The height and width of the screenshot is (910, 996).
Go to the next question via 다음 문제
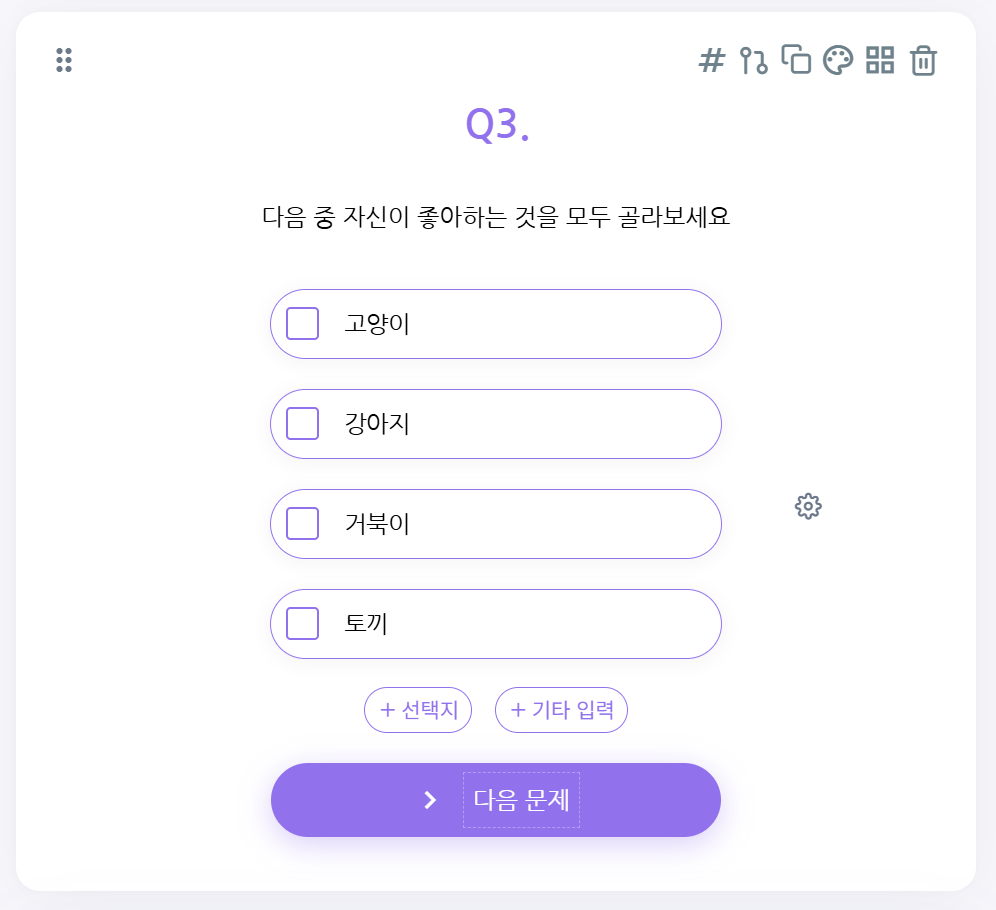(496, 800)
